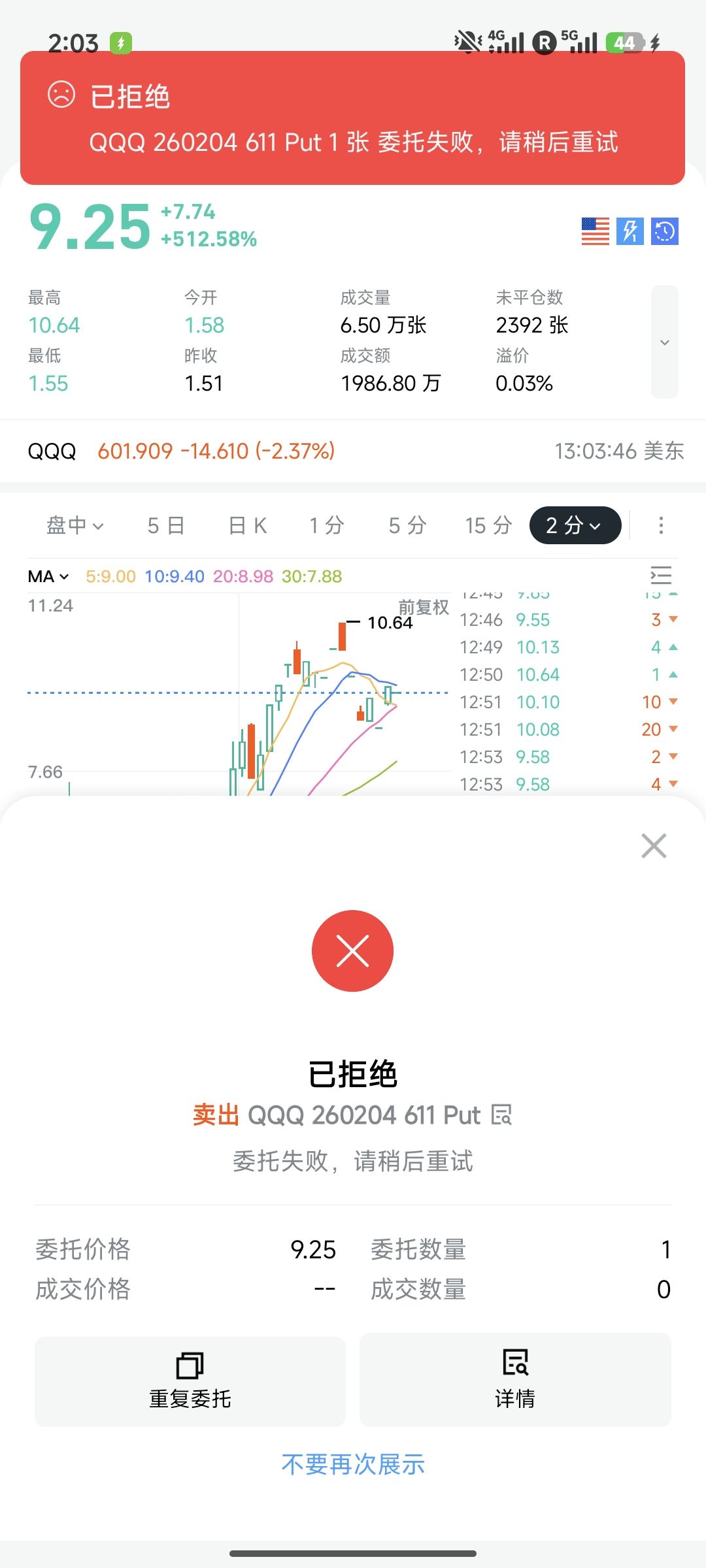Switch chart to 日 K view
The width and height of the screenshot is (706, 1568).
coord(248,525)
